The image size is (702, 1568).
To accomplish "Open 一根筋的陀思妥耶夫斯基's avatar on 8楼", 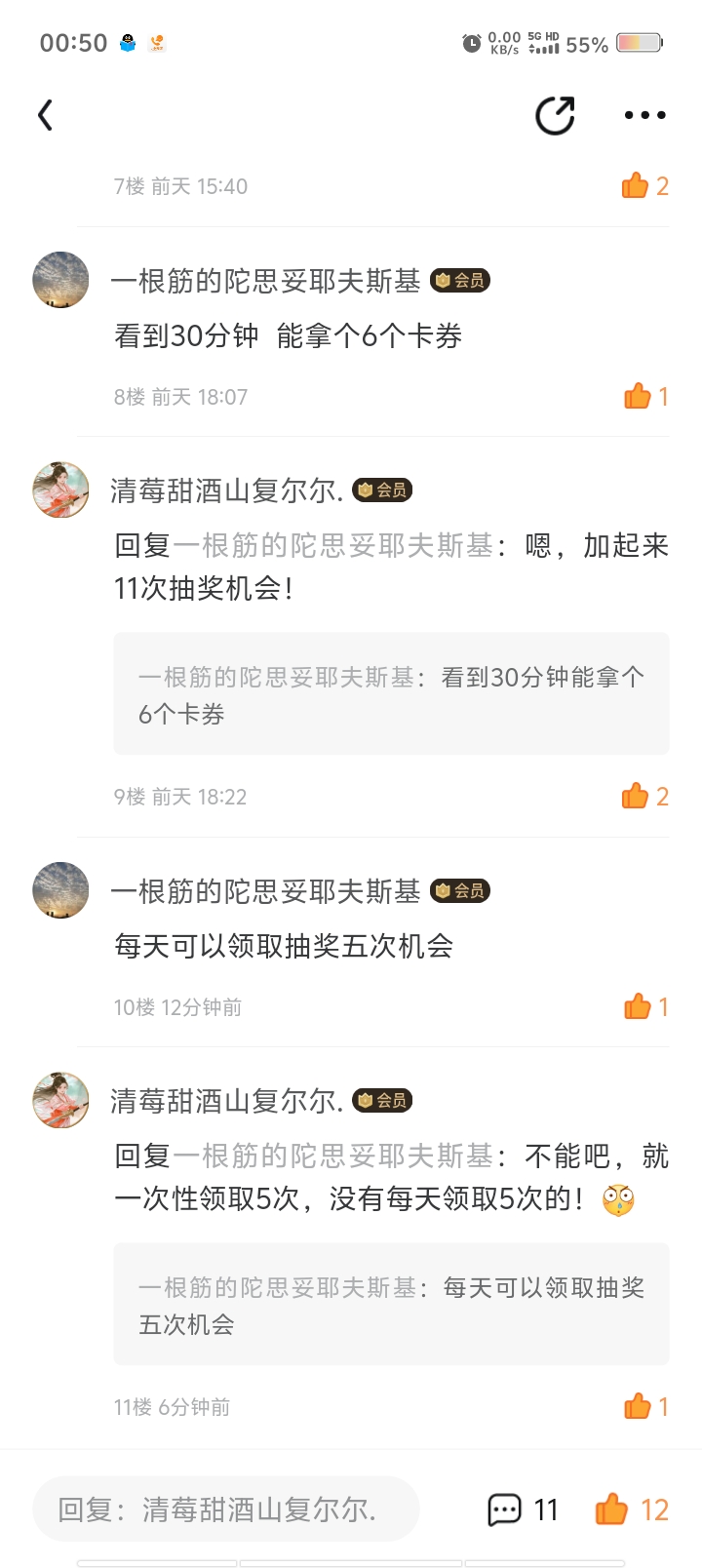I will [60, 280].
